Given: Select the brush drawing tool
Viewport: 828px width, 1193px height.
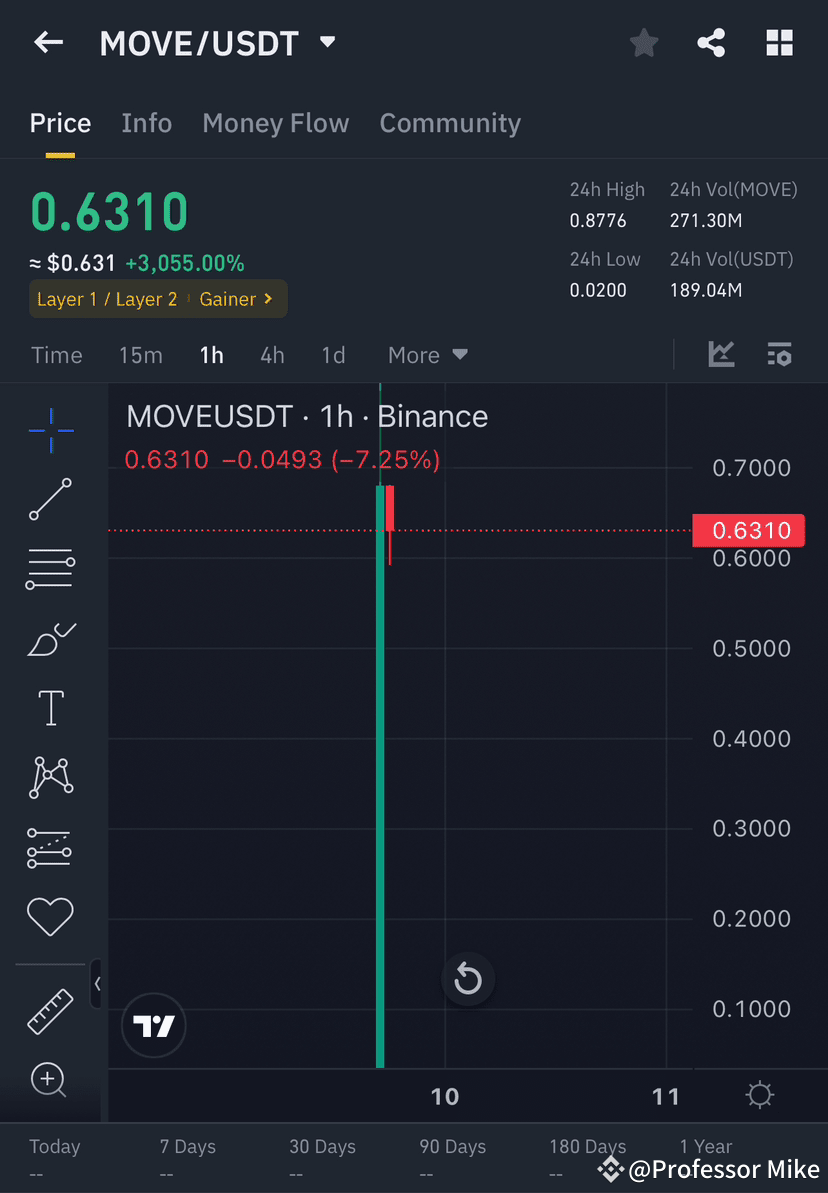Looking at the screenshot, I should [x=50, y=639].
